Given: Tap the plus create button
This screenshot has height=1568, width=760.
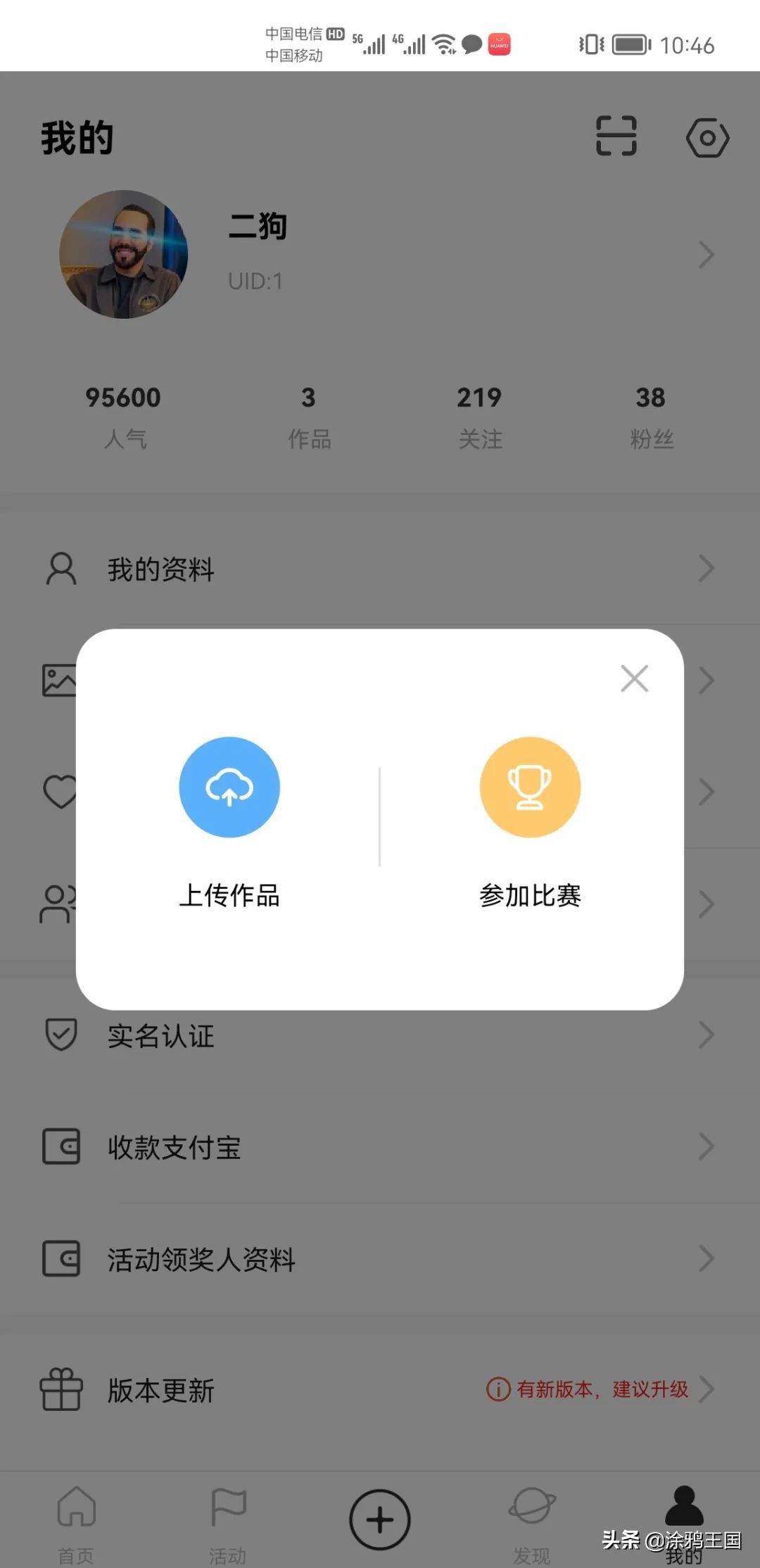Looking at the screenshot, I should tap(380, 1519).
